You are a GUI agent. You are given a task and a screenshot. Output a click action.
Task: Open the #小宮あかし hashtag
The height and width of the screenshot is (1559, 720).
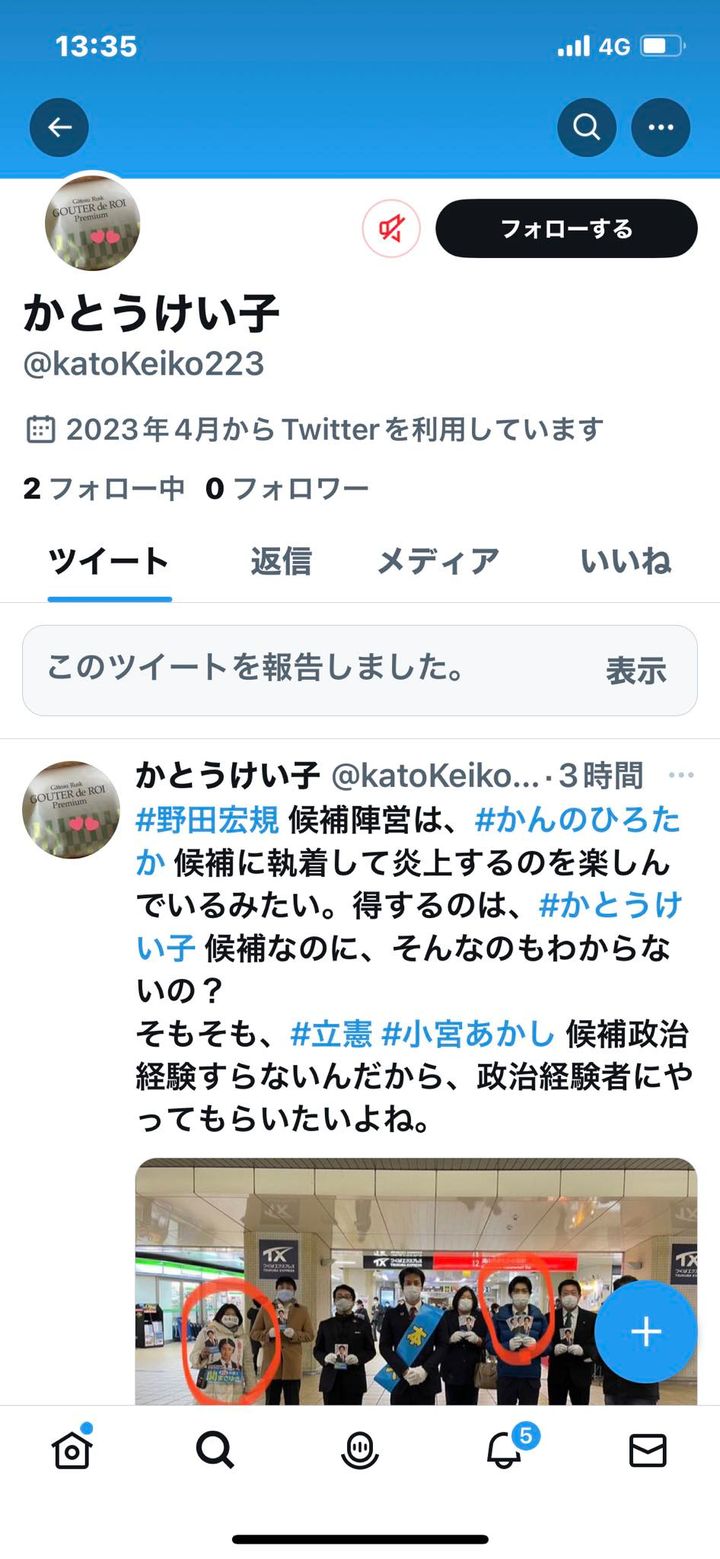468,1033
